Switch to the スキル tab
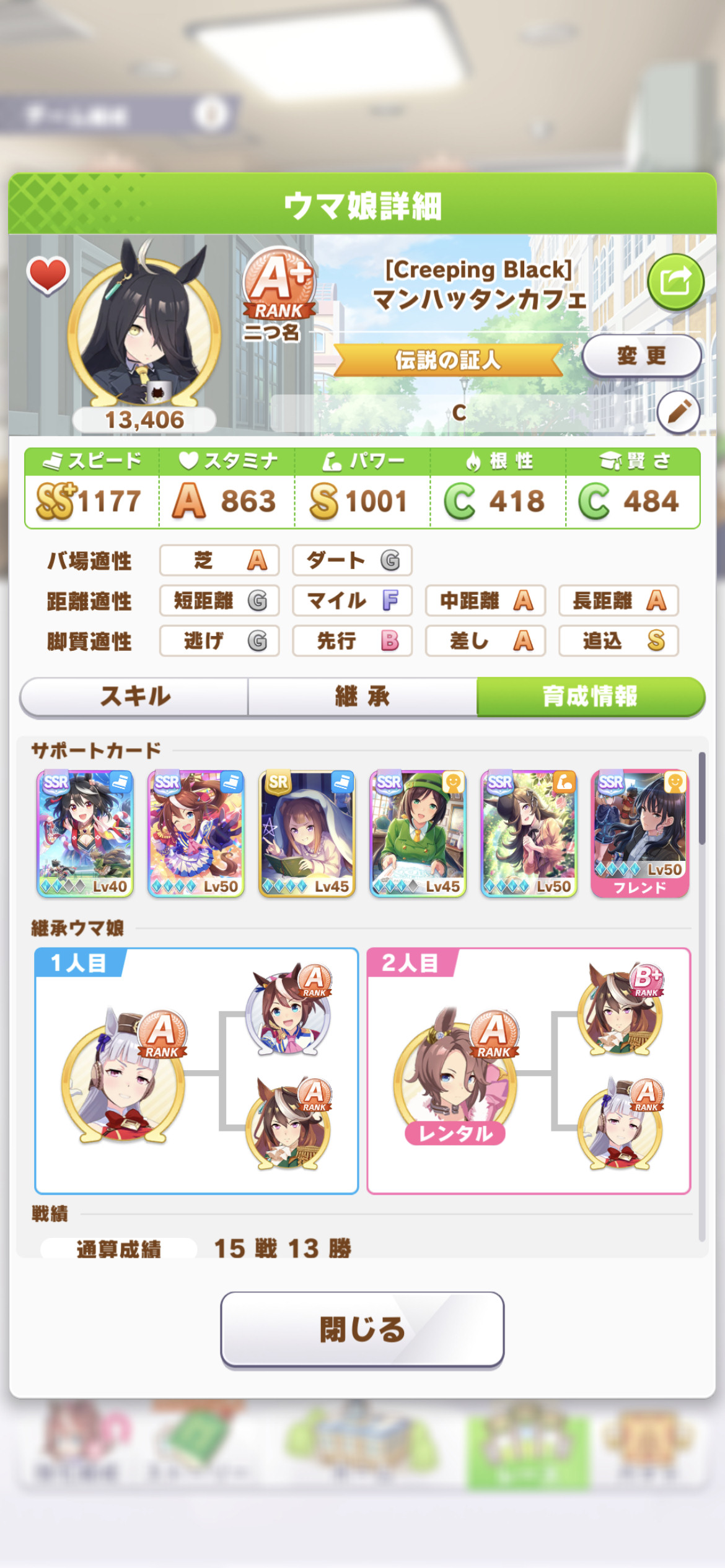The height and width of the screenshot is (1568, 725). [x=134, y=697]
